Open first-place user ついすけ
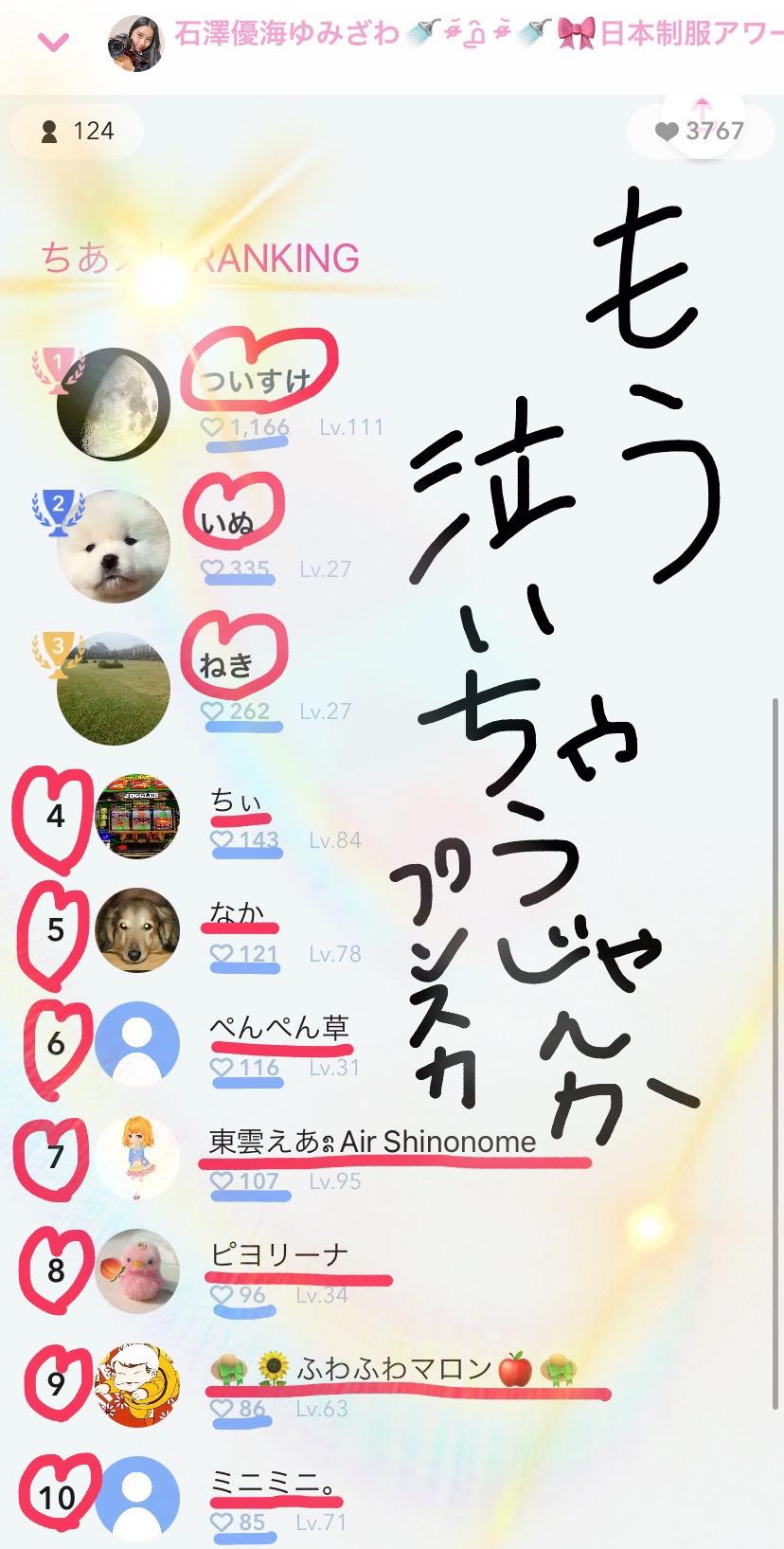 click(256, 381)
